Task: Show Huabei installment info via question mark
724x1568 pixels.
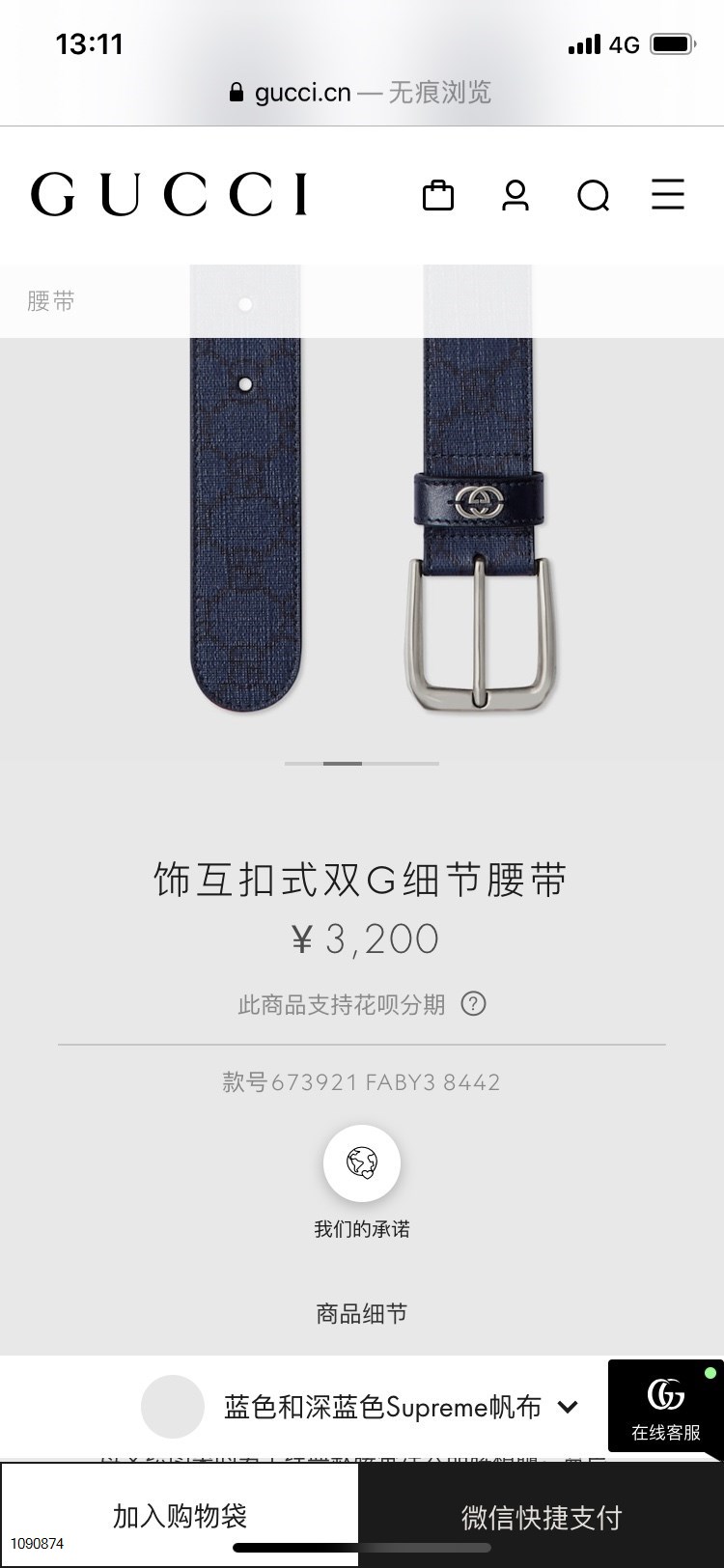Action: click(473, 1004)
